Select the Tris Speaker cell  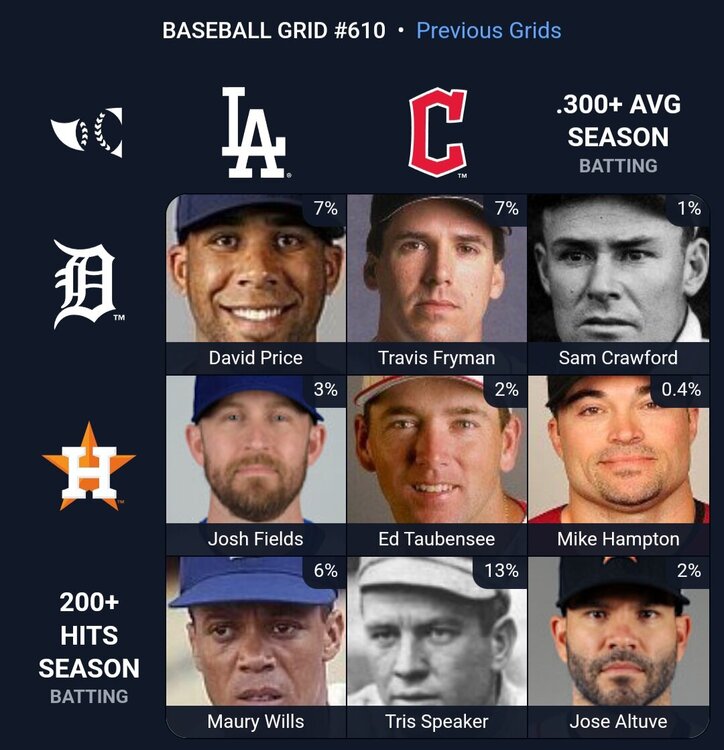[x=437, y=646]
